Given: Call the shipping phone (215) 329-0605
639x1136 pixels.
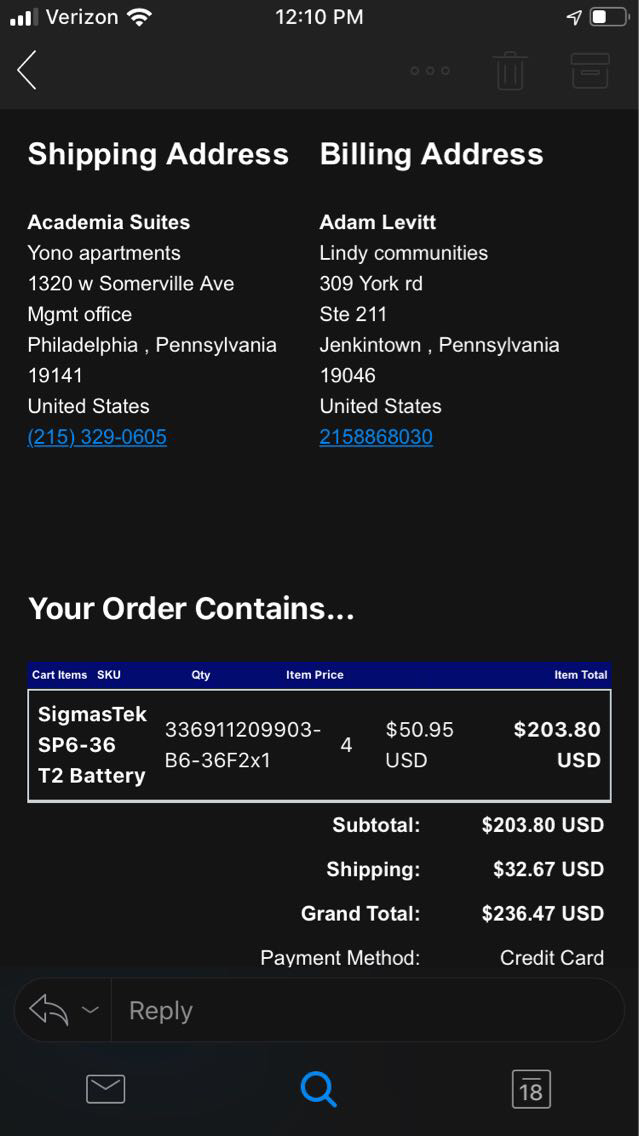Looking at the screenshot, I should click(97, 437).
